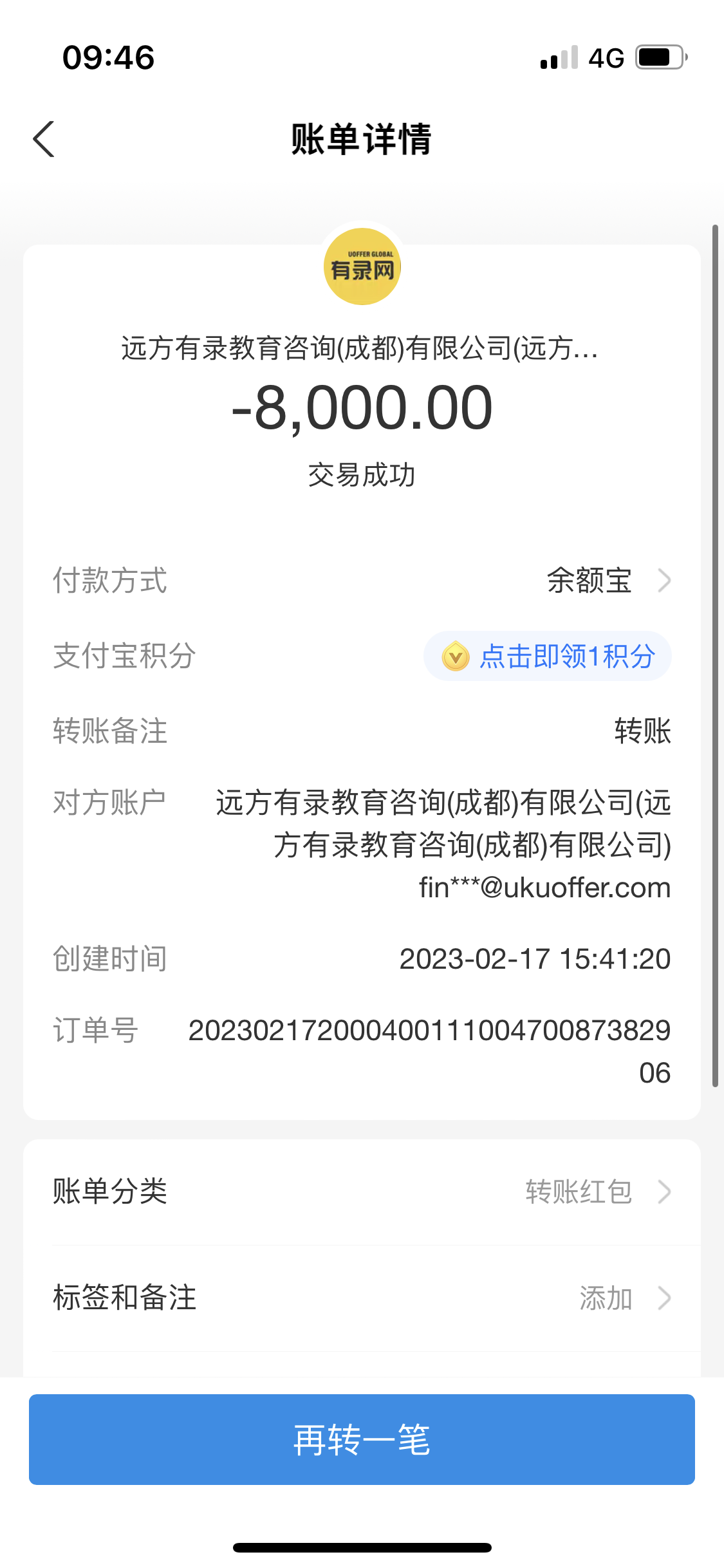Open the 有录网 merchant avatar
The height and width of the screenshot is (1568, 724).
(x=362, y=266)
